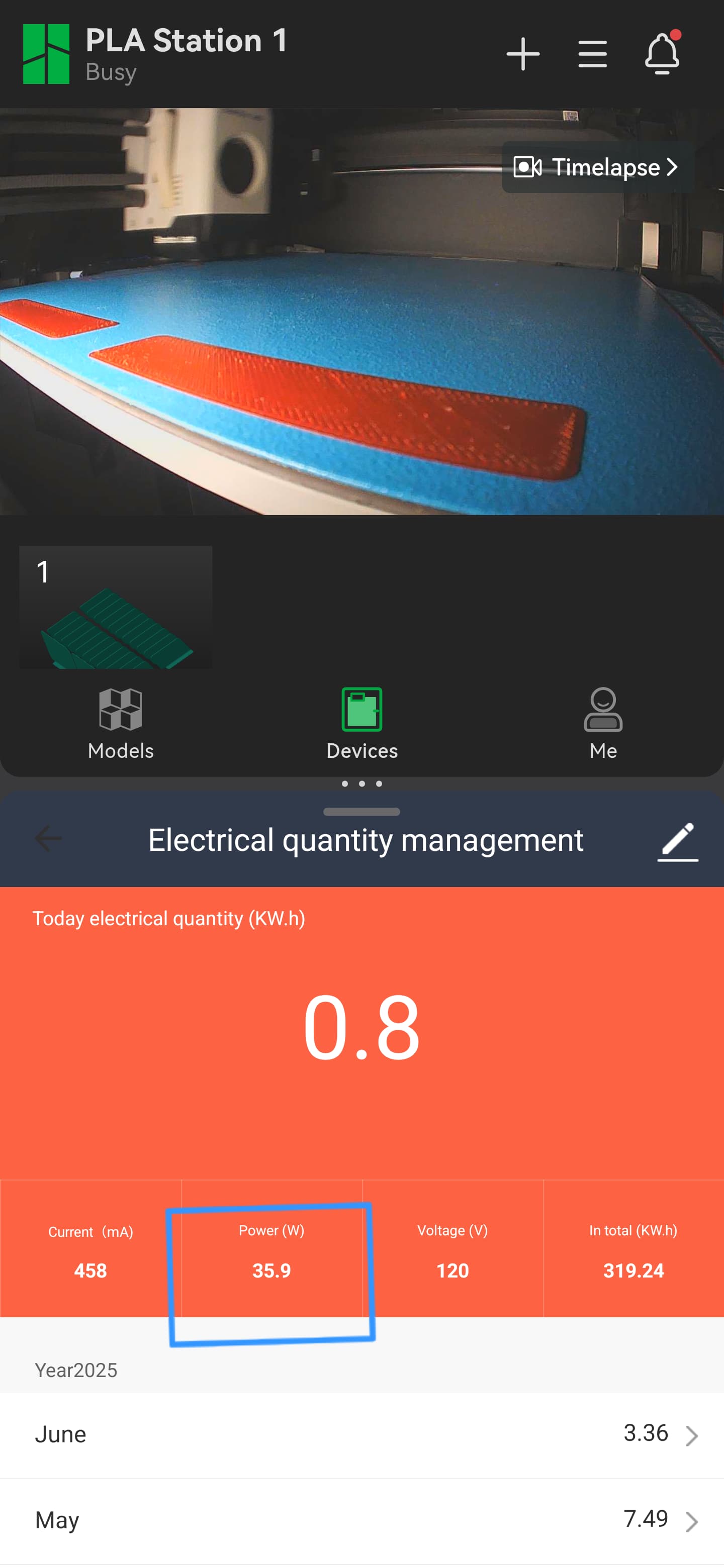This screenshot has height=1568, width=724.
Task: View May electricity usage details
Action: tap(361, 1521)
